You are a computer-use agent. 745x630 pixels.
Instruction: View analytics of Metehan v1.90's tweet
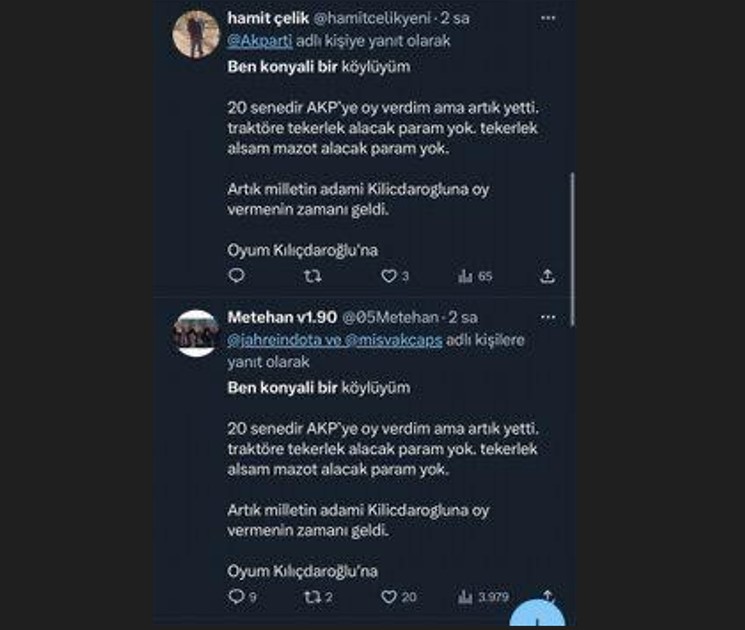[x=465, y=596]
